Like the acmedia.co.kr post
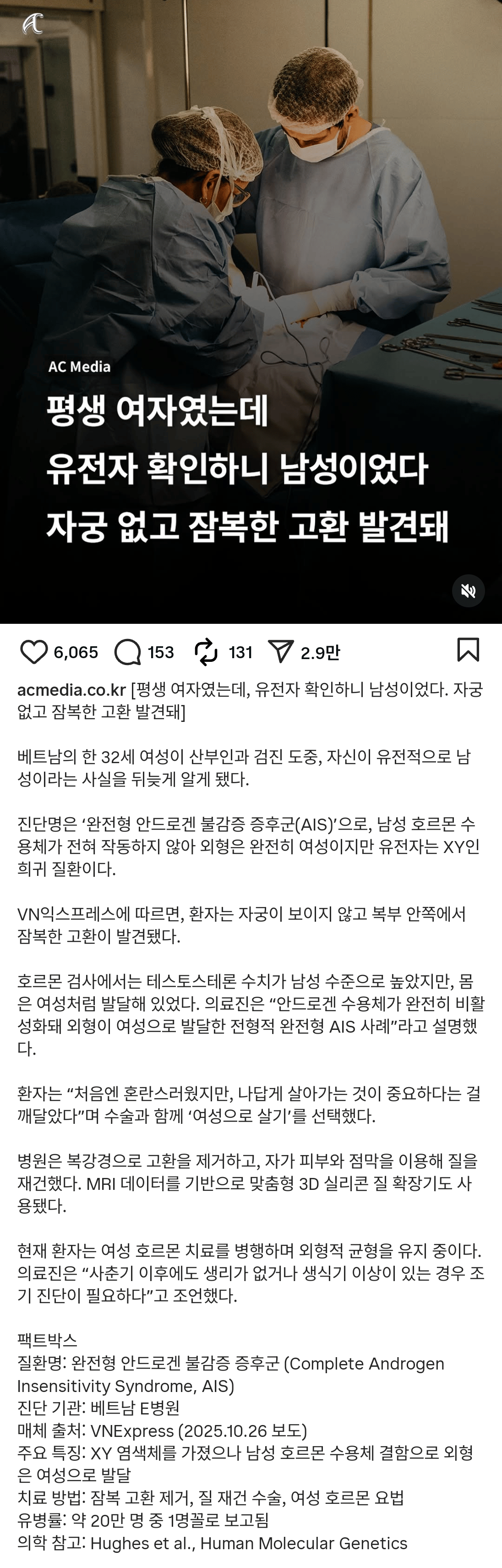The width and height of the screenshot is (502, 1568). coord(34,652)
